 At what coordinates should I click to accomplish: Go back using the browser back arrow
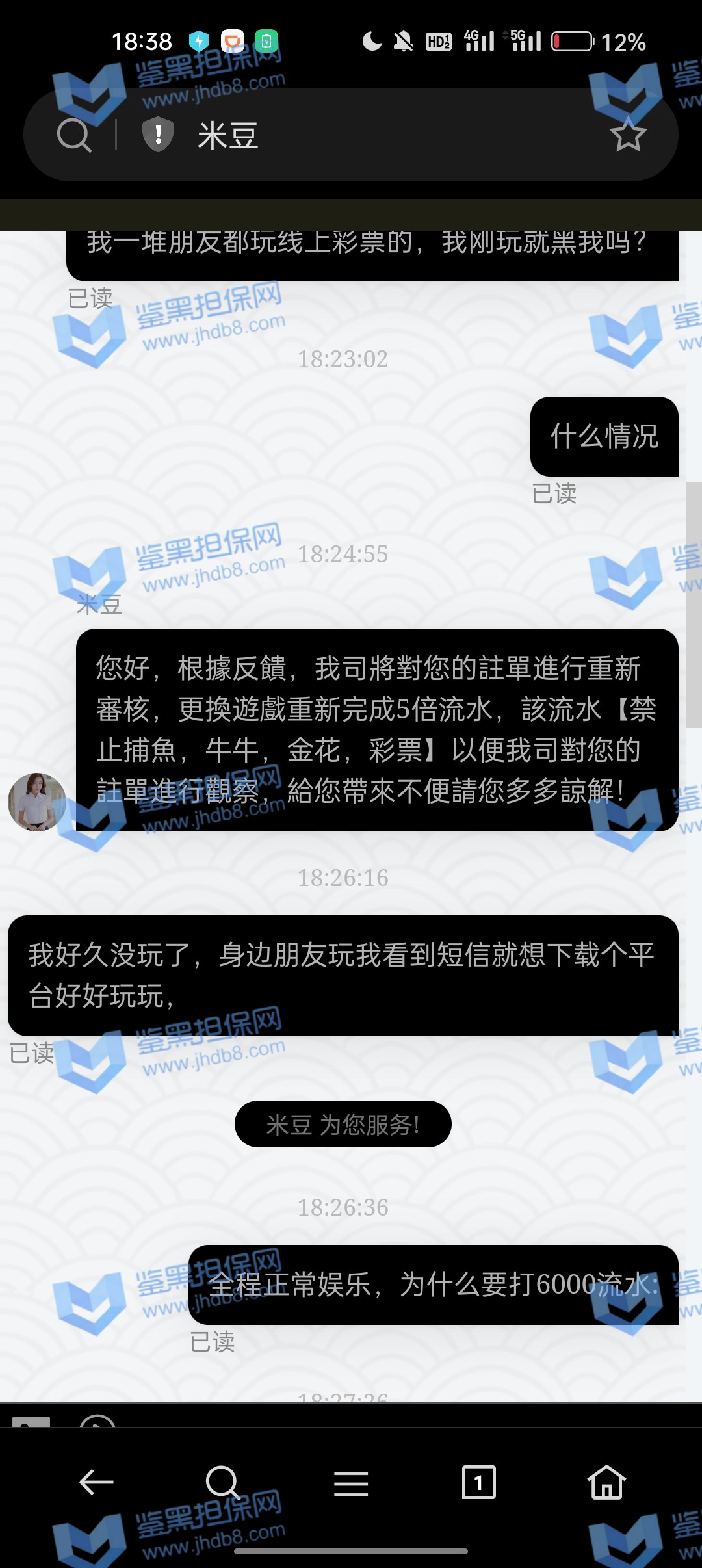click(96, 1483)
